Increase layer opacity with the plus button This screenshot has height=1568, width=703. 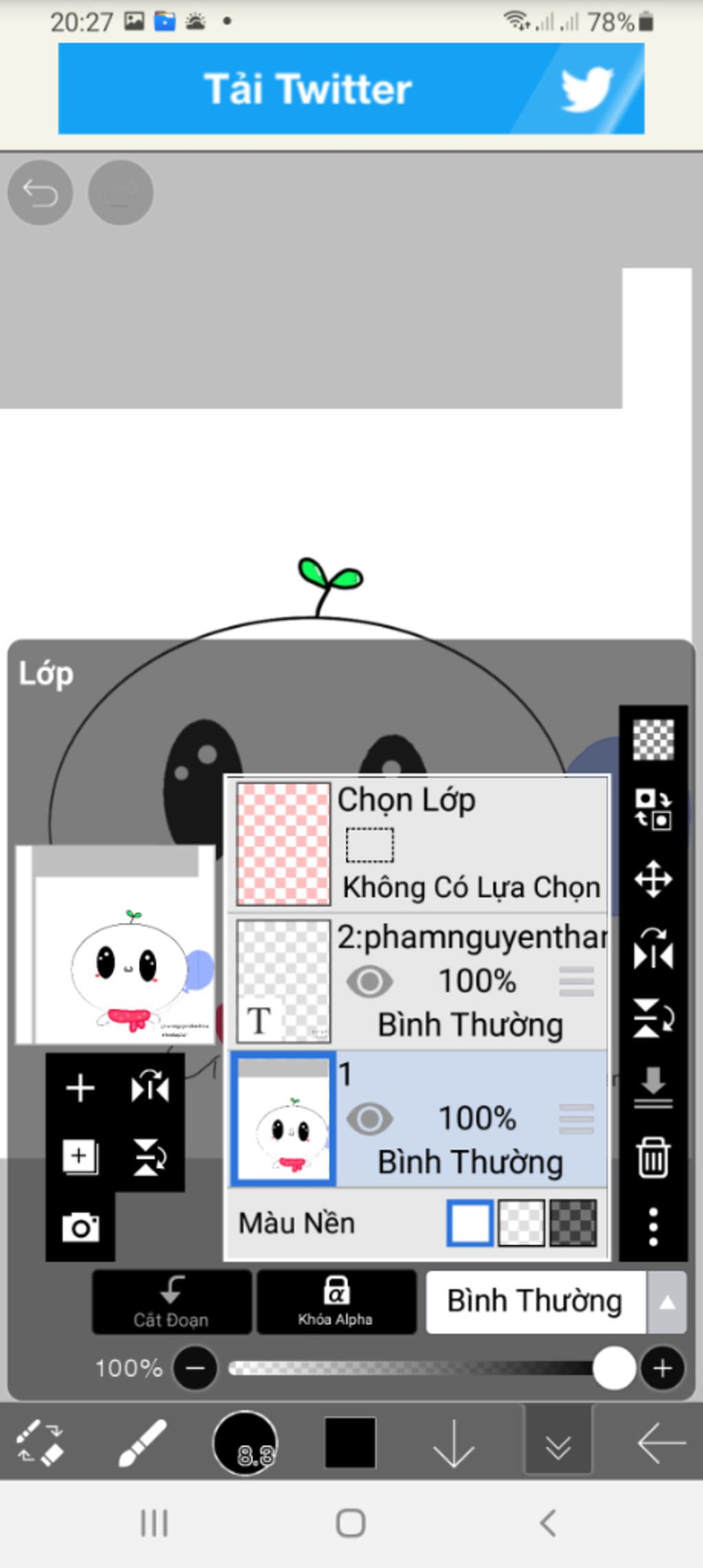pos(662,1368)
